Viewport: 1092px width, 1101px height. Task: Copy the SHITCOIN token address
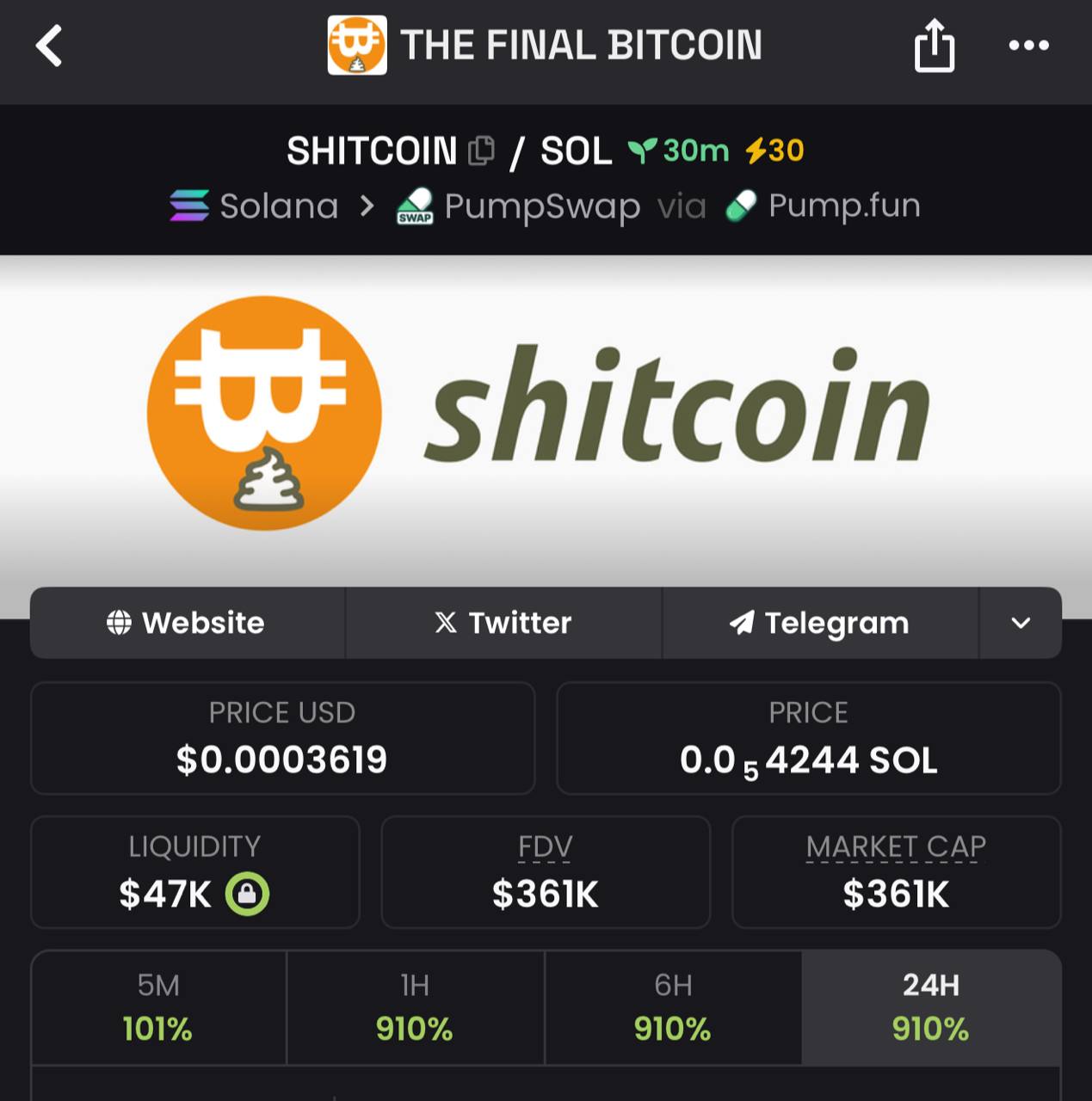point(481,151)
